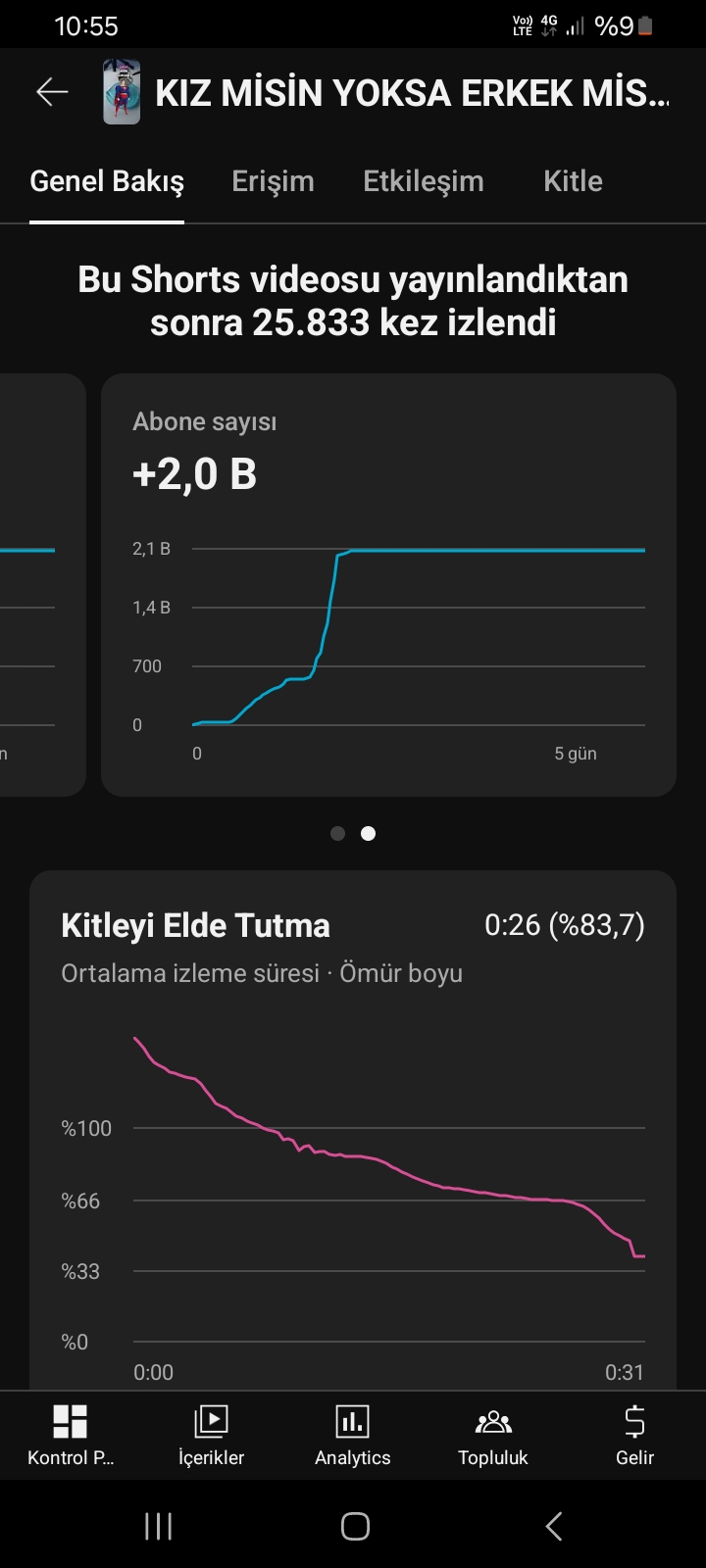Viewport: 706px width, 1568px height.
Task: Switch to the Erişim tab
Action: 273,181
